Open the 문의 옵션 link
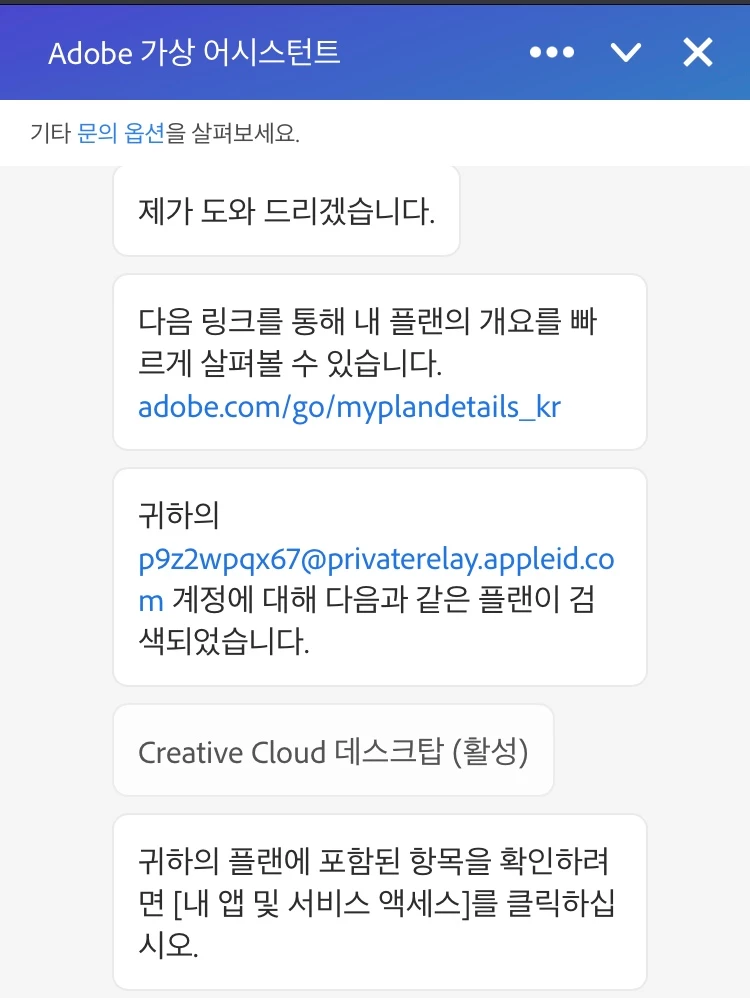750x1004 pixels. 120,134
